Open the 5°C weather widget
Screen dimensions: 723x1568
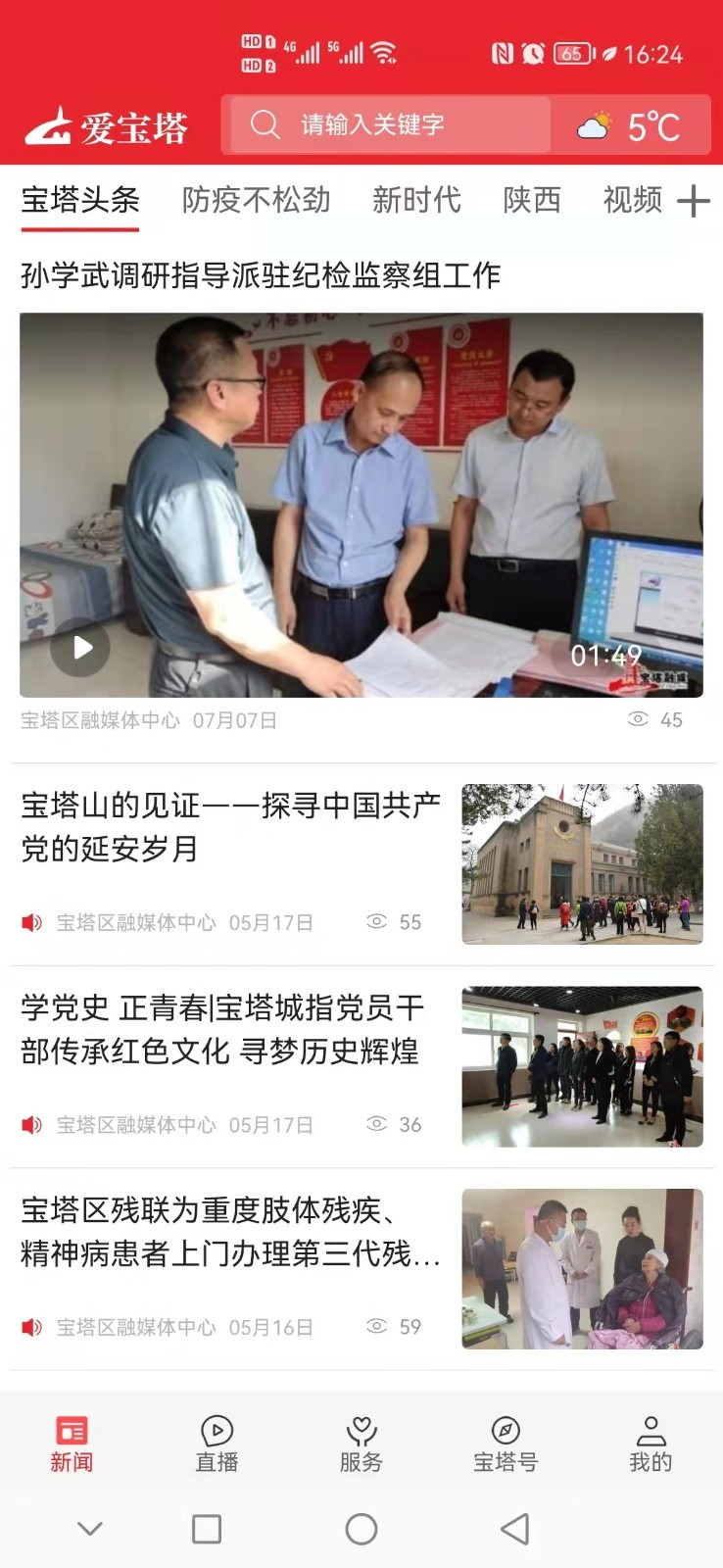point(630,125)
